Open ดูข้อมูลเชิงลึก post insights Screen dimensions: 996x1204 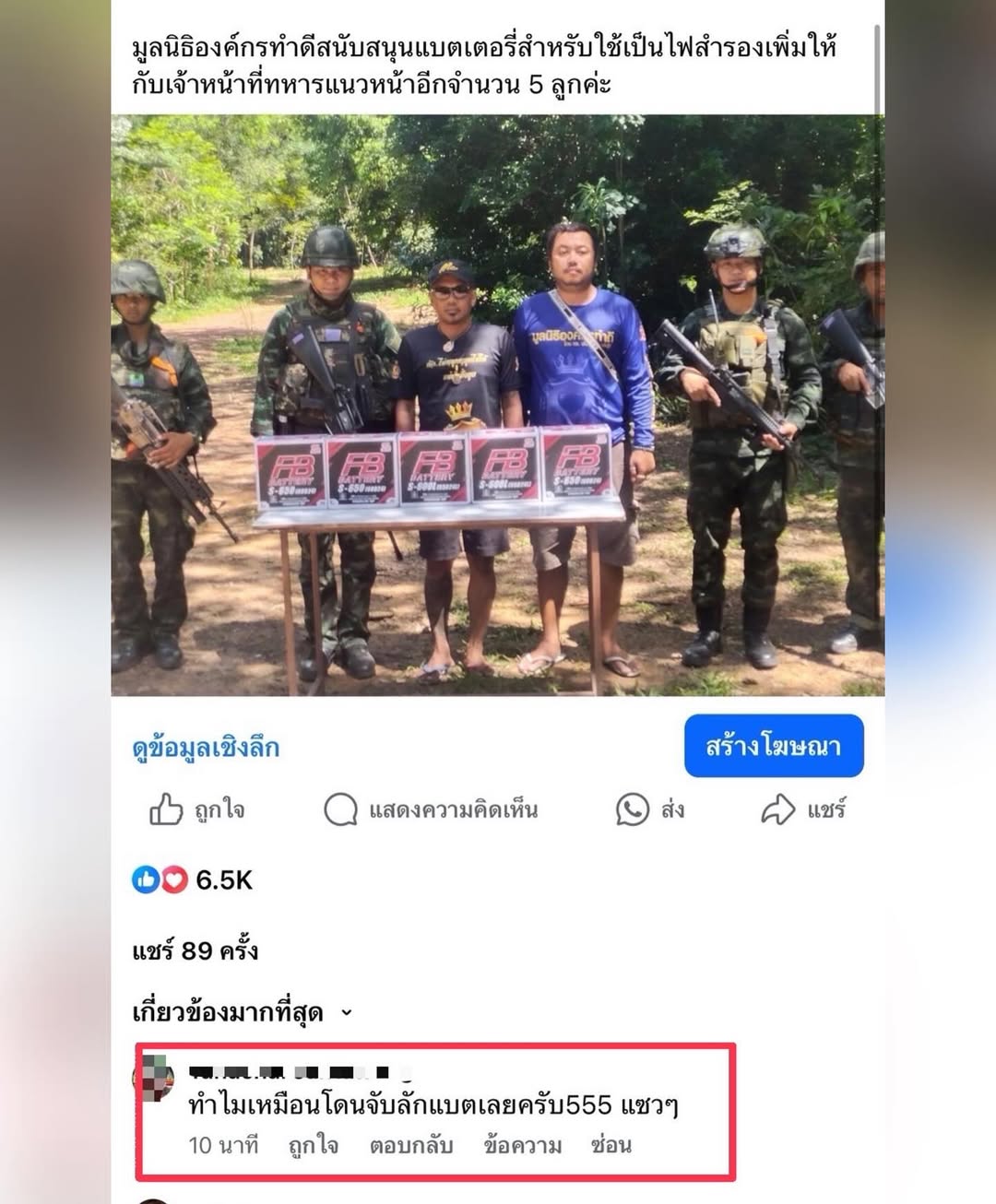pyautogui.click(x=206, y=747)
